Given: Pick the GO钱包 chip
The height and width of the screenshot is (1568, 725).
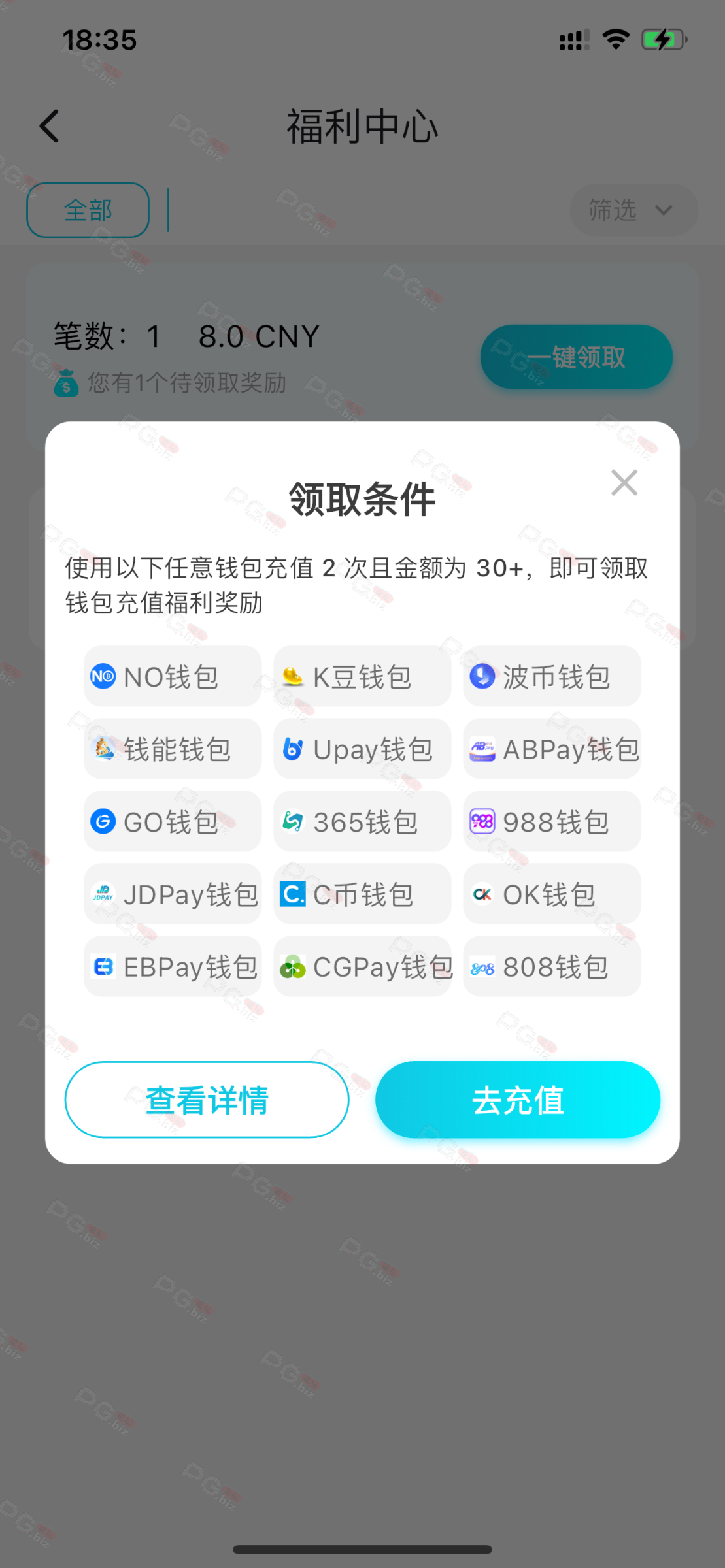Looking at the screenshot, I should click(173, 821).
